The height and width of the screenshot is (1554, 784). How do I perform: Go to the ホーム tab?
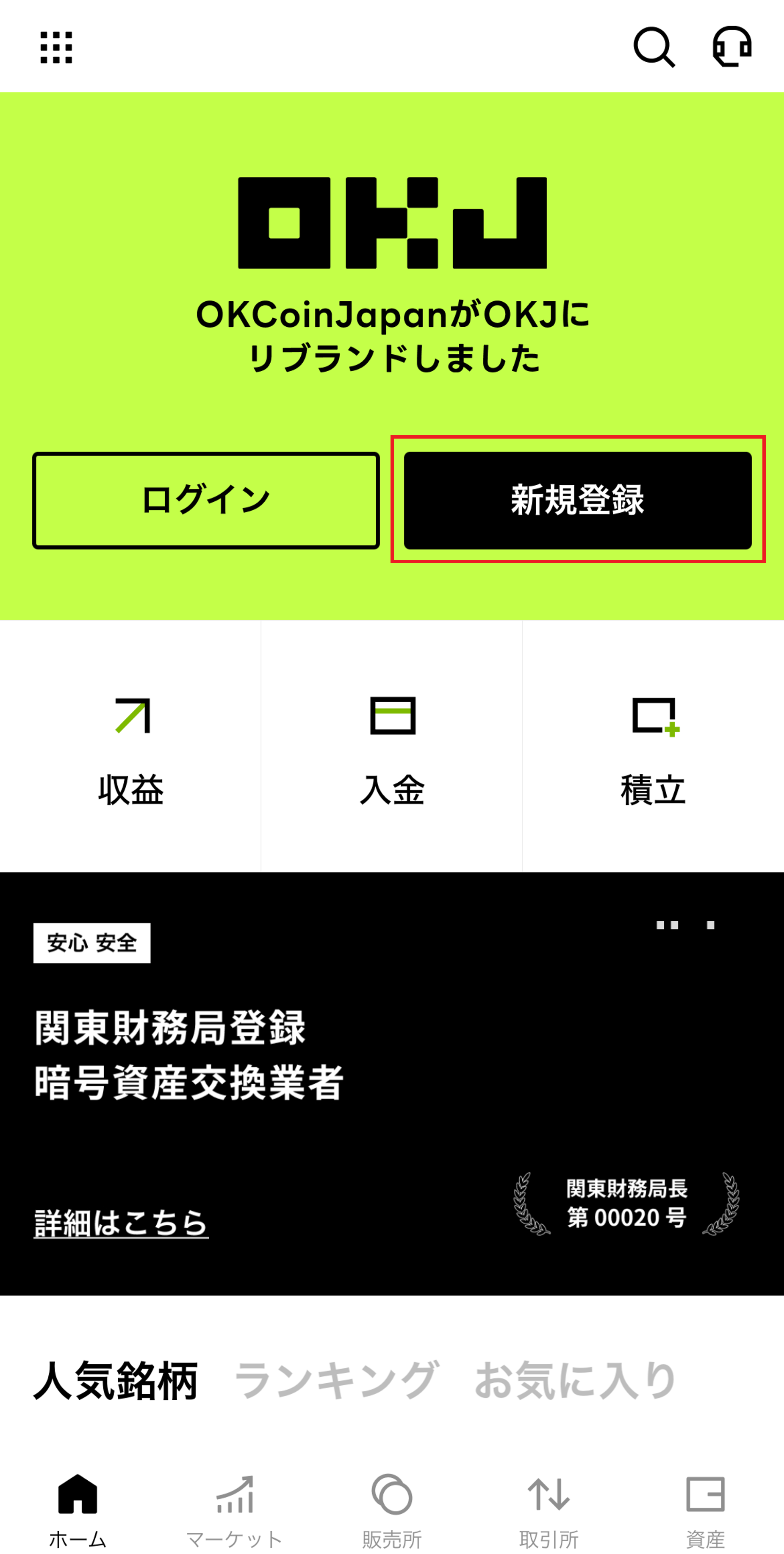click(x=78, y=1508)
